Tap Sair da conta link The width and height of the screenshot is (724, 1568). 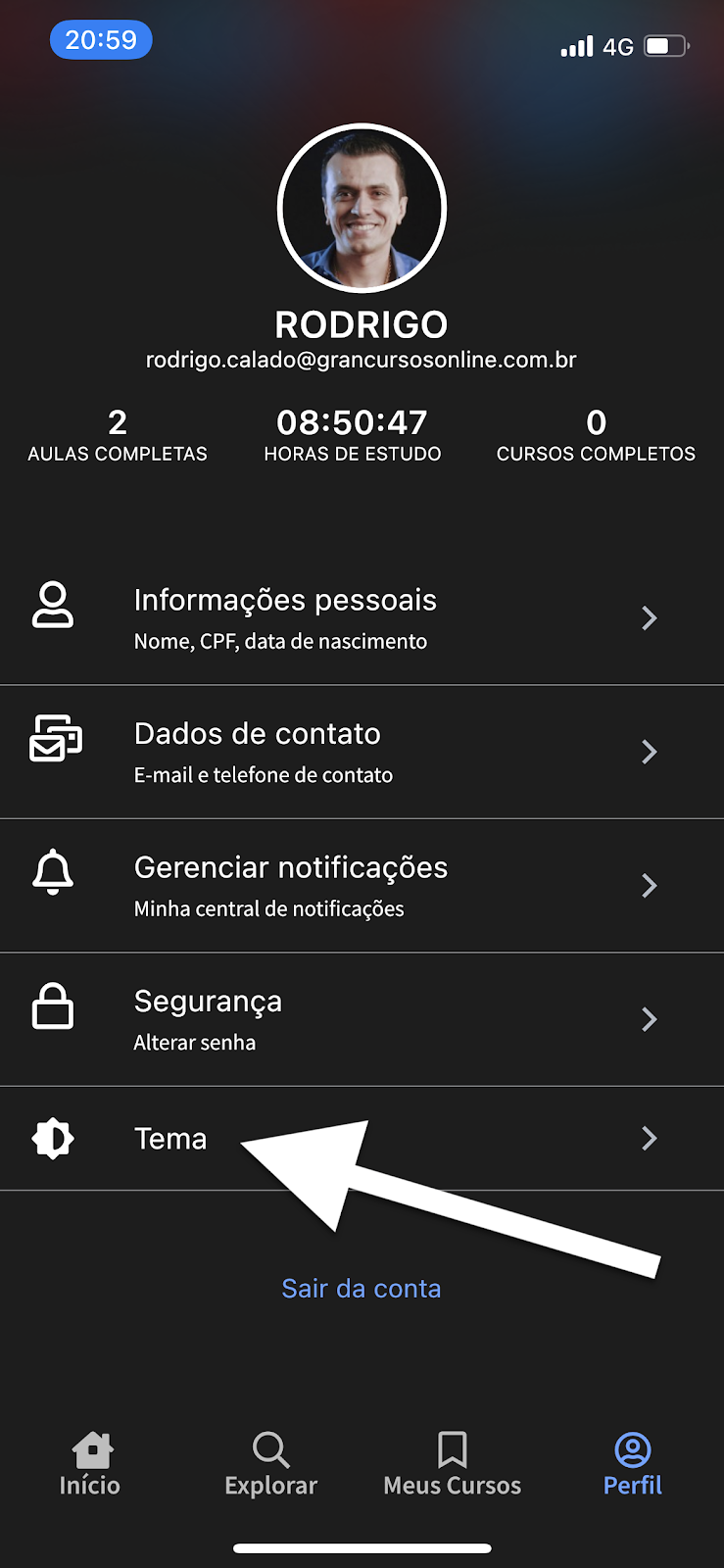[x=362, y=1289]
